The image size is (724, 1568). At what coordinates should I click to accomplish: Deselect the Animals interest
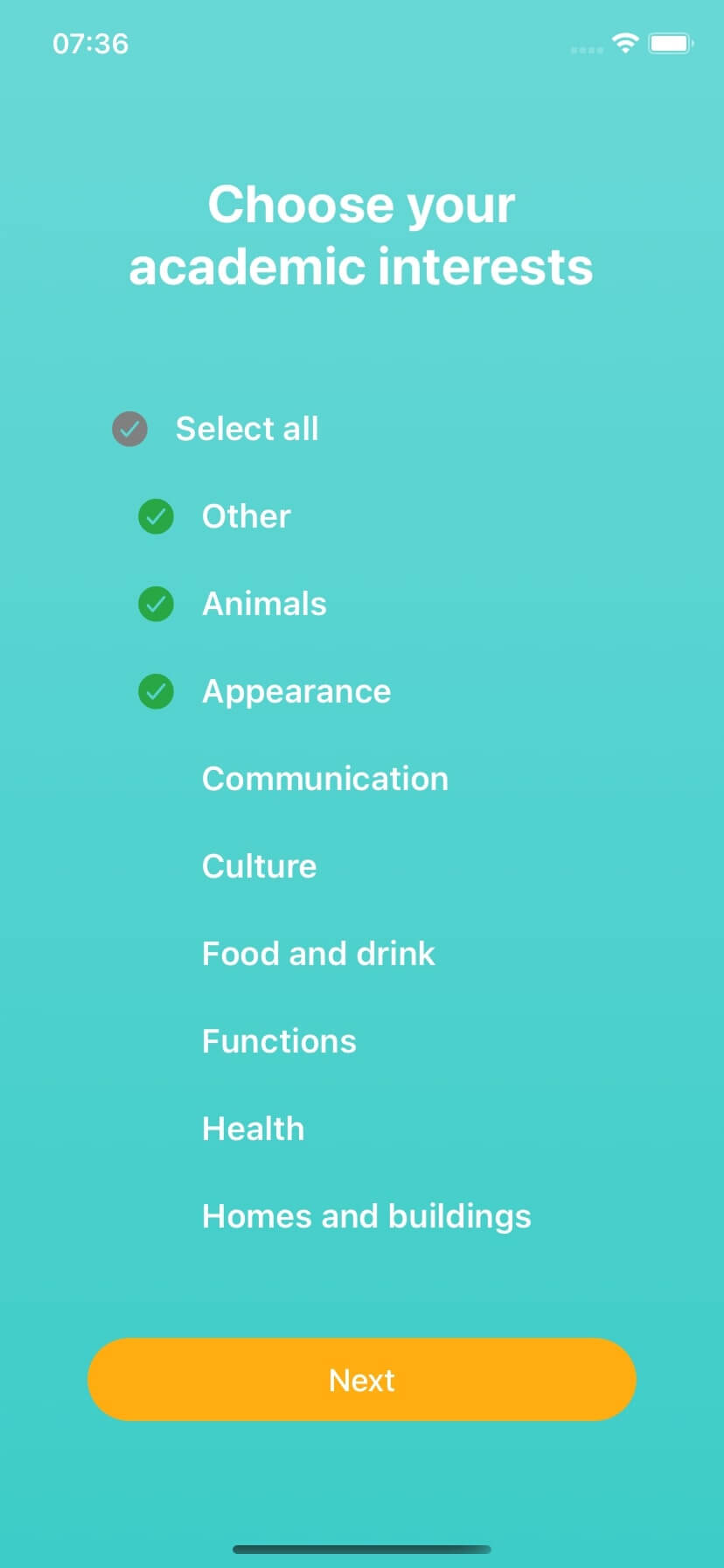click(156, 604)
